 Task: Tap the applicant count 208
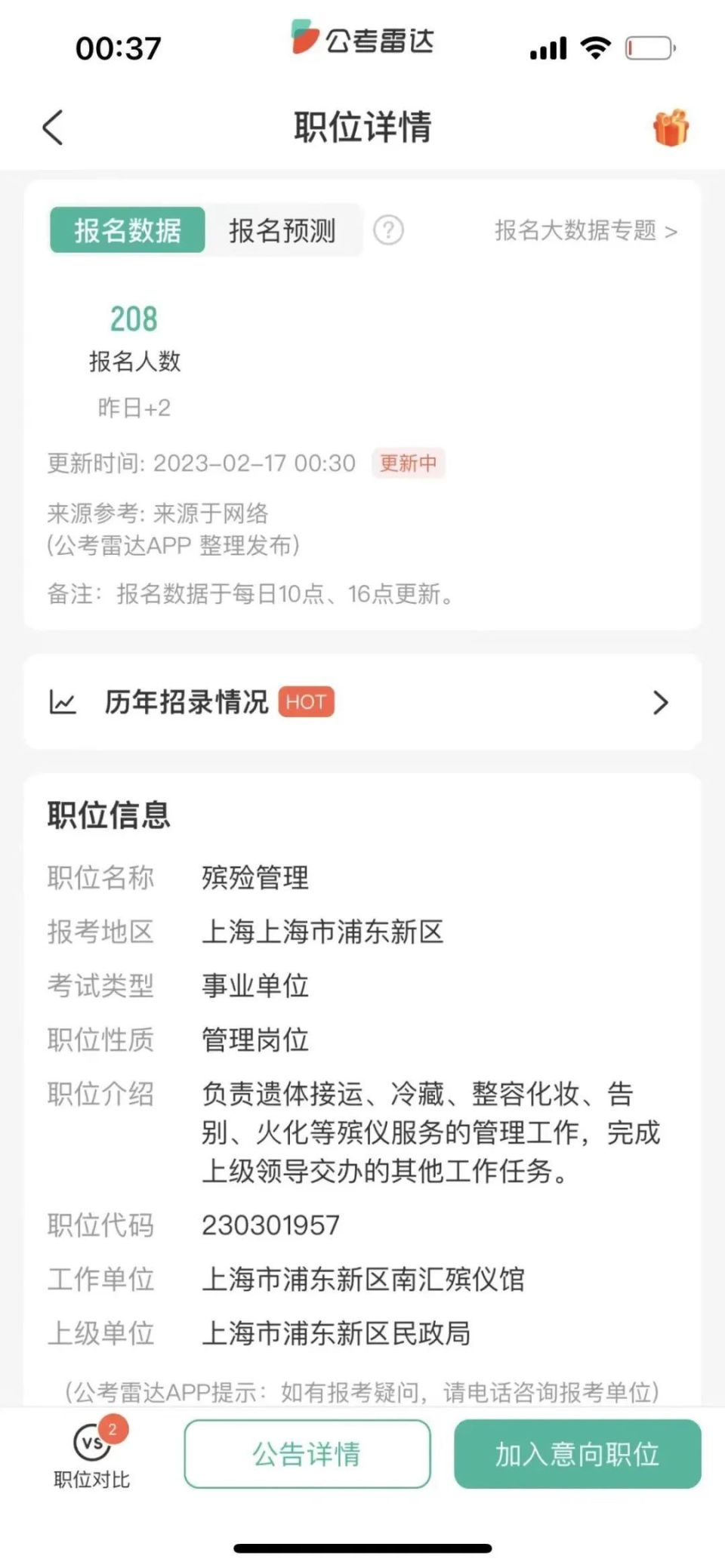pos(133,319)
